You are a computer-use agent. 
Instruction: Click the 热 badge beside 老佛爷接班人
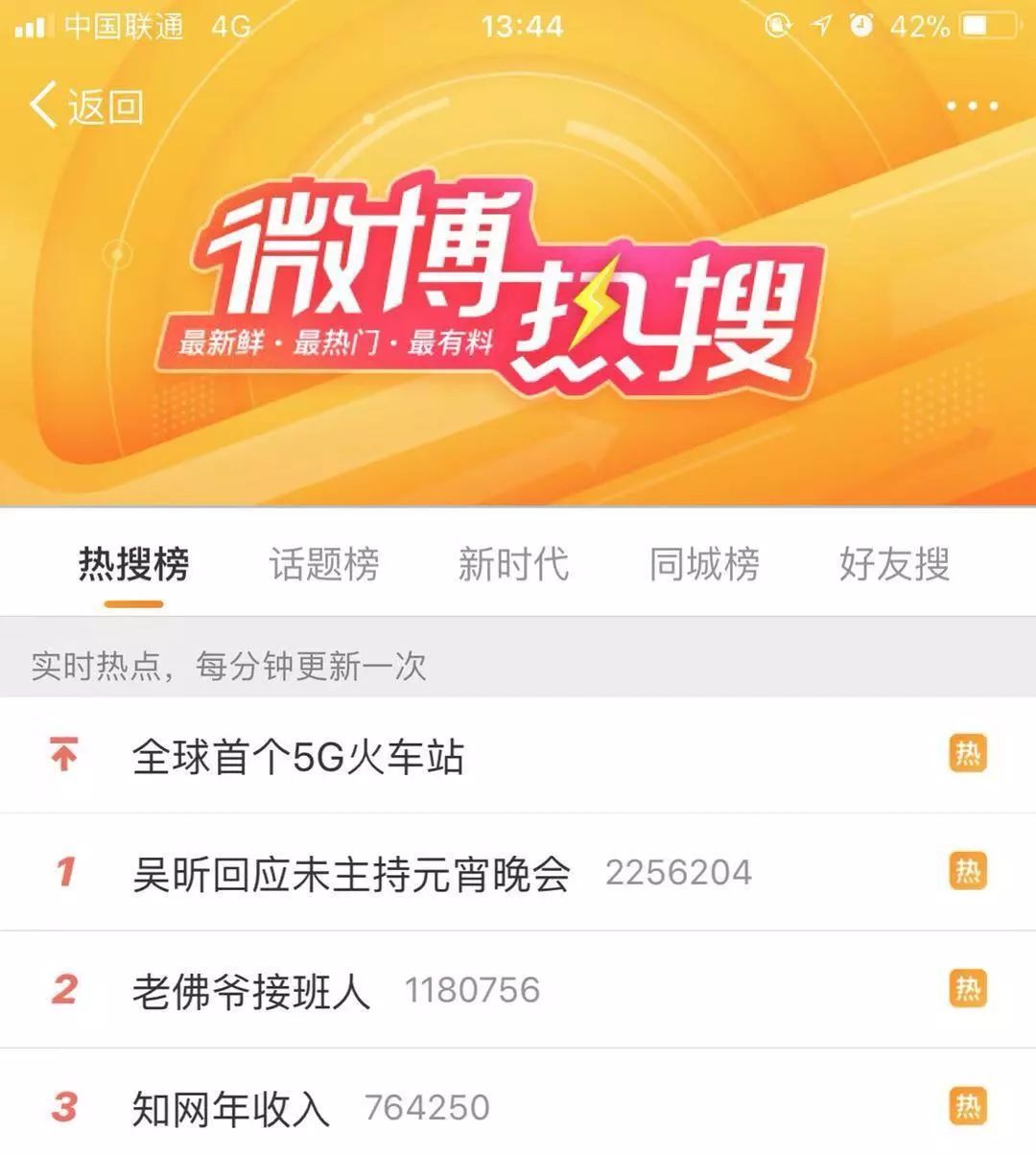[970, 988]
